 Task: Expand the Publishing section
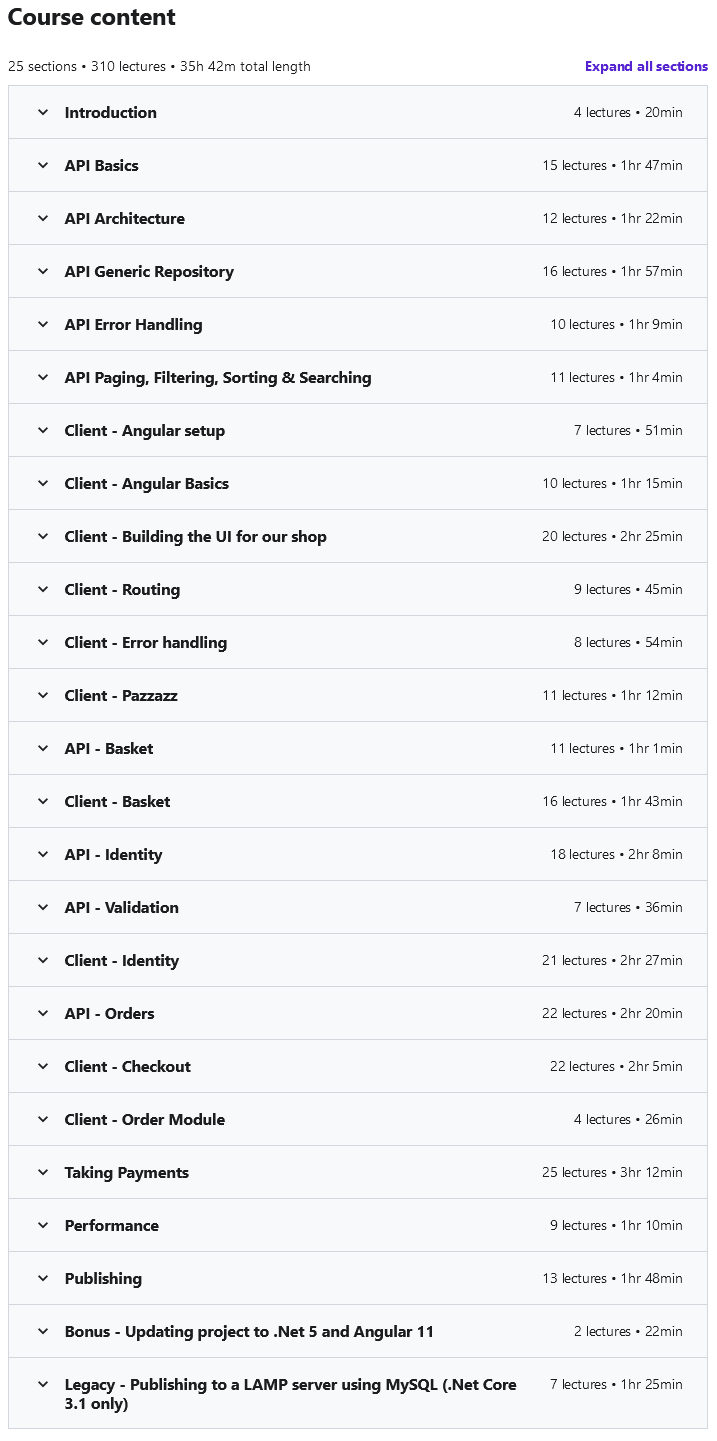pyautogui.click(x=103, y=1278)
